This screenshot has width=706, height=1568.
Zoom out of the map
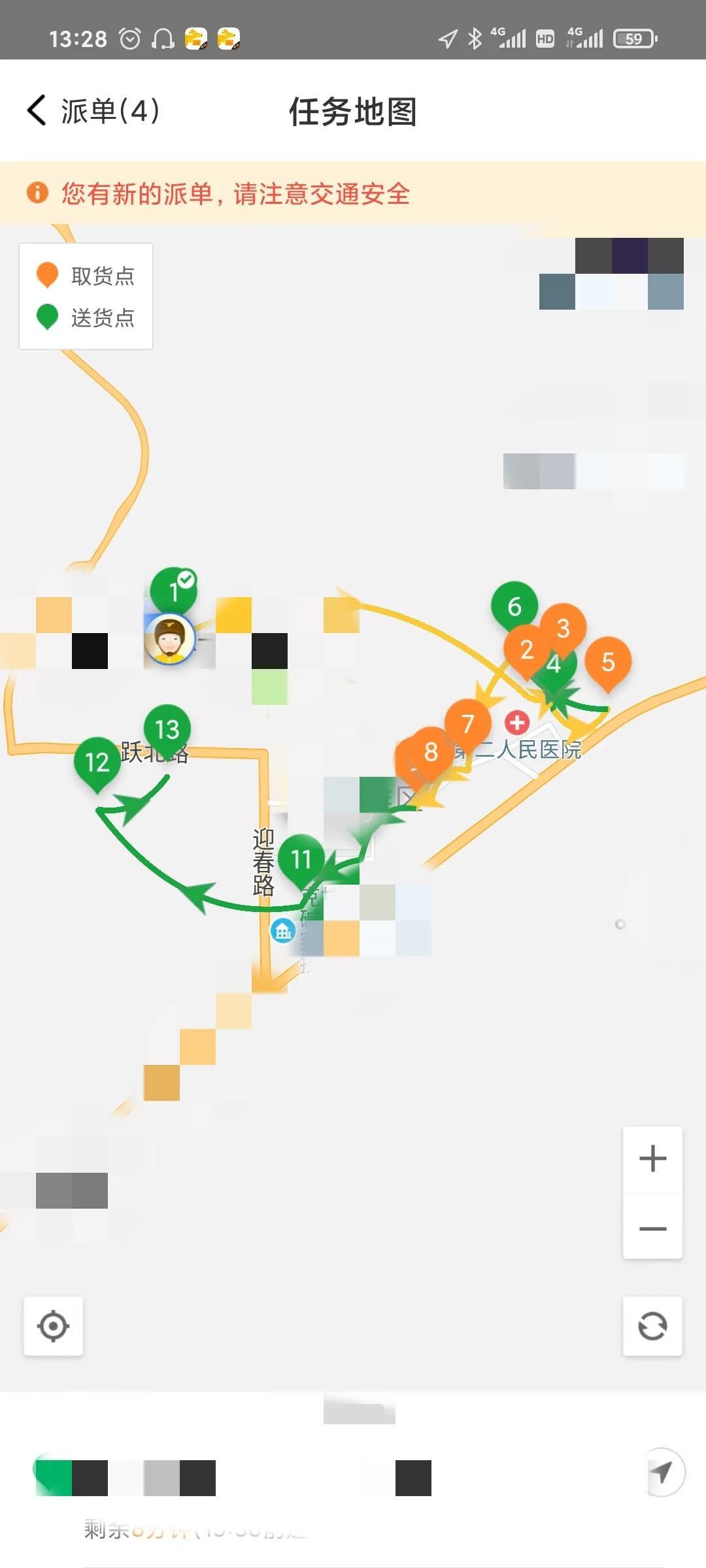pos(652,1228)
